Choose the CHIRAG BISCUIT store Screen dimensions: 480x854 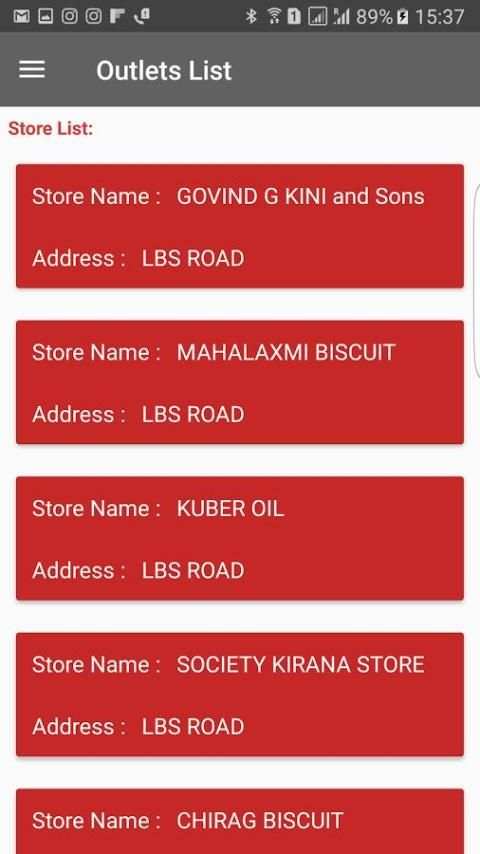pos(240,821)
